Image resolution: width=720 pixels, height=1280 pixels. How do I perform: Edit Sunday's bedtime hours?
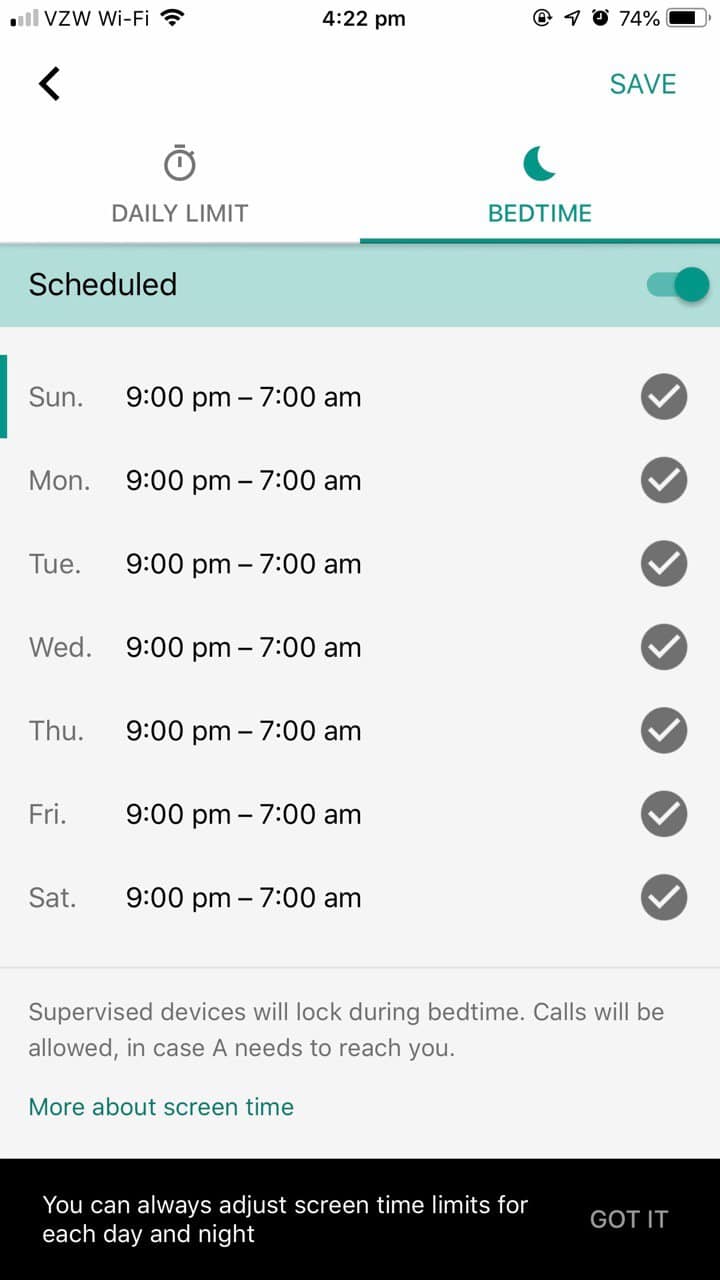tap(243, 397)
